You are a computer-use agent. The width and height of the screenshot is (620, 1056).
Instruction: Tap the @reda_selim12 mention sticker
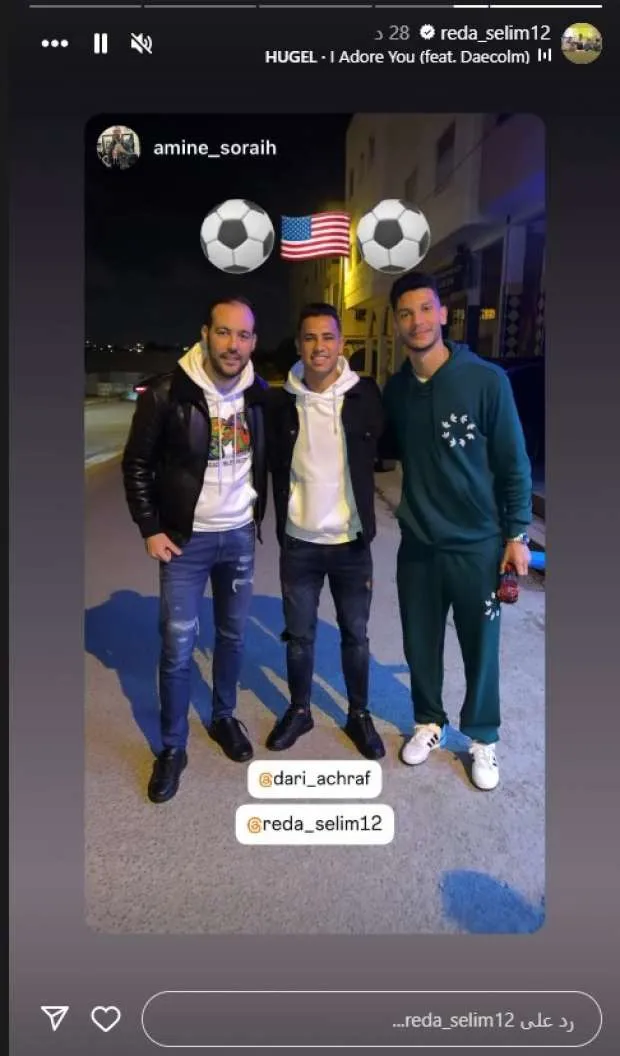(x=314, y=824)
